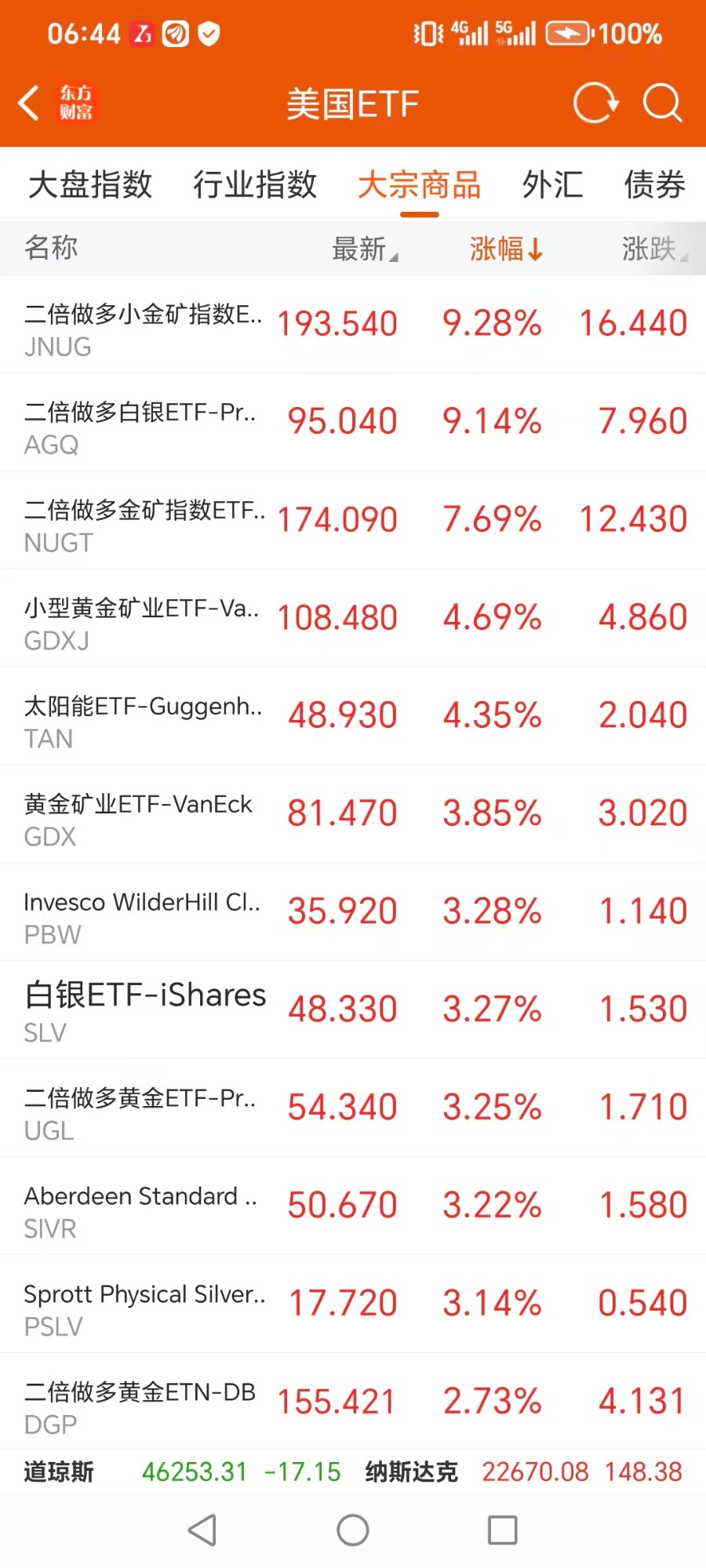Switch to the 行业指数 tab

click(255, 185)
